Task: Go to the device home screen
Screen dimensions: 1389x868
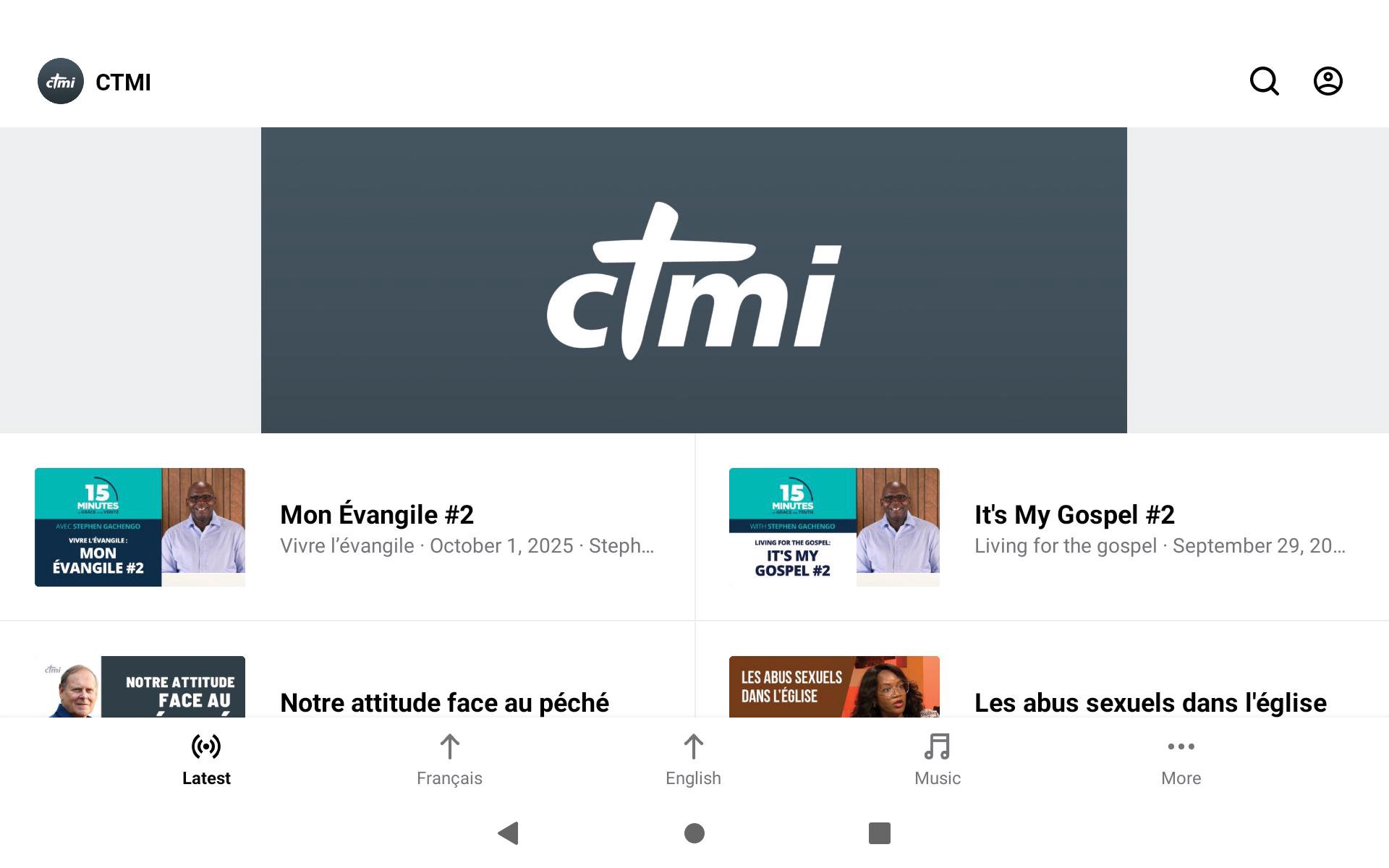Action: 694,833
